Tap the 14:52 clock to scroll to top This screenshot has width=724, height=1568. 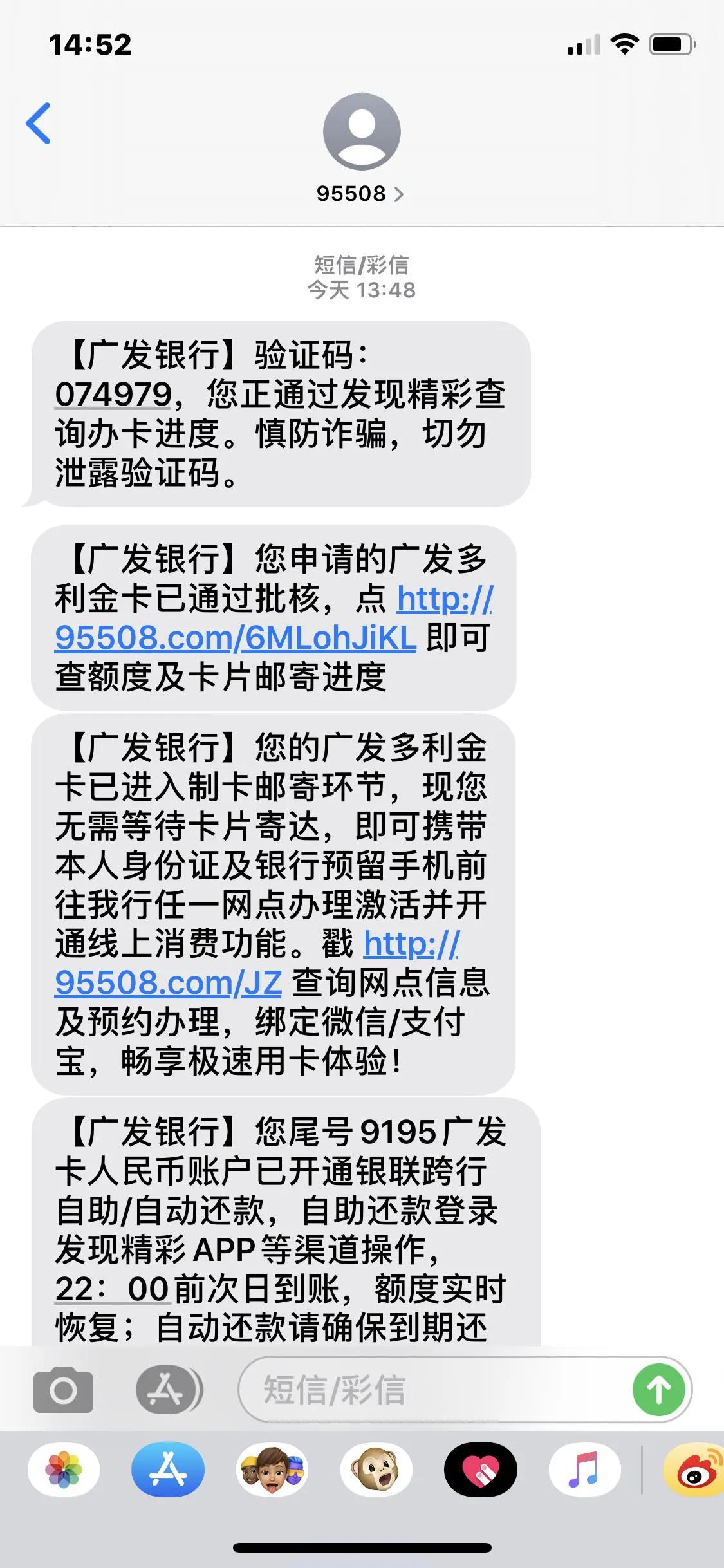click(x=90, y=45)
